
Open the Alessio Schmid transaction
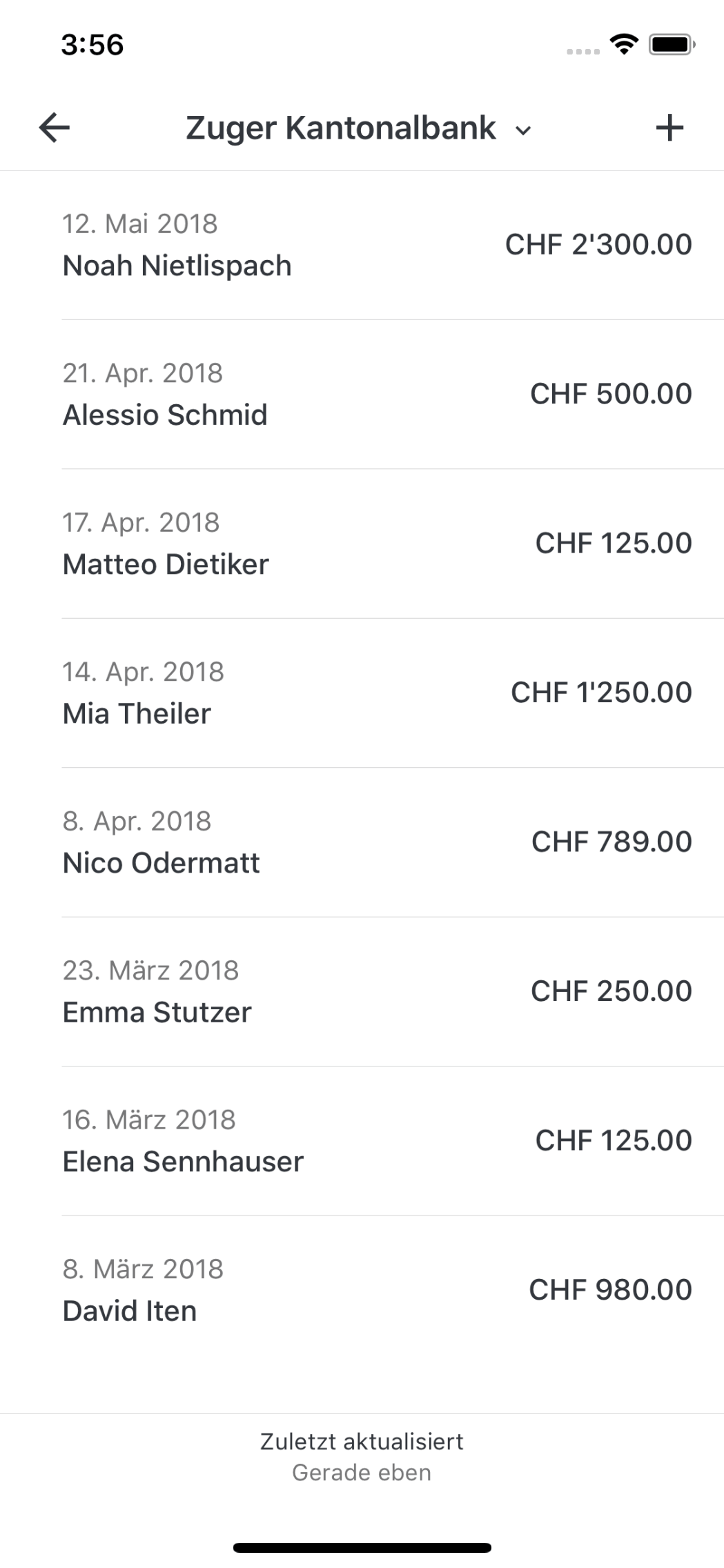[x=362, y=395]
